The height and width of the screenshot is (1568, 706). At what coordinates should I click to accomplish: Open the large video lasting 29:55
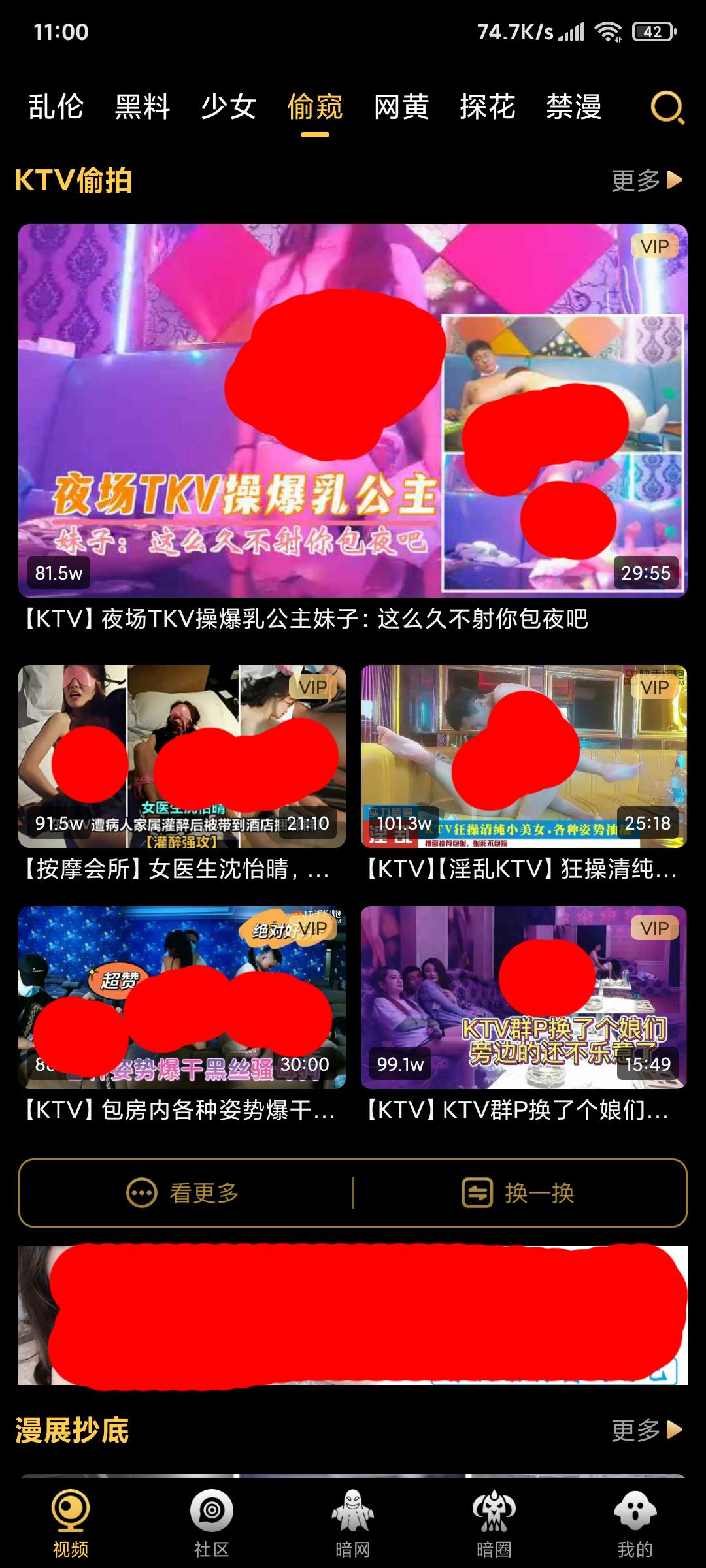click(x=353, y=410)
